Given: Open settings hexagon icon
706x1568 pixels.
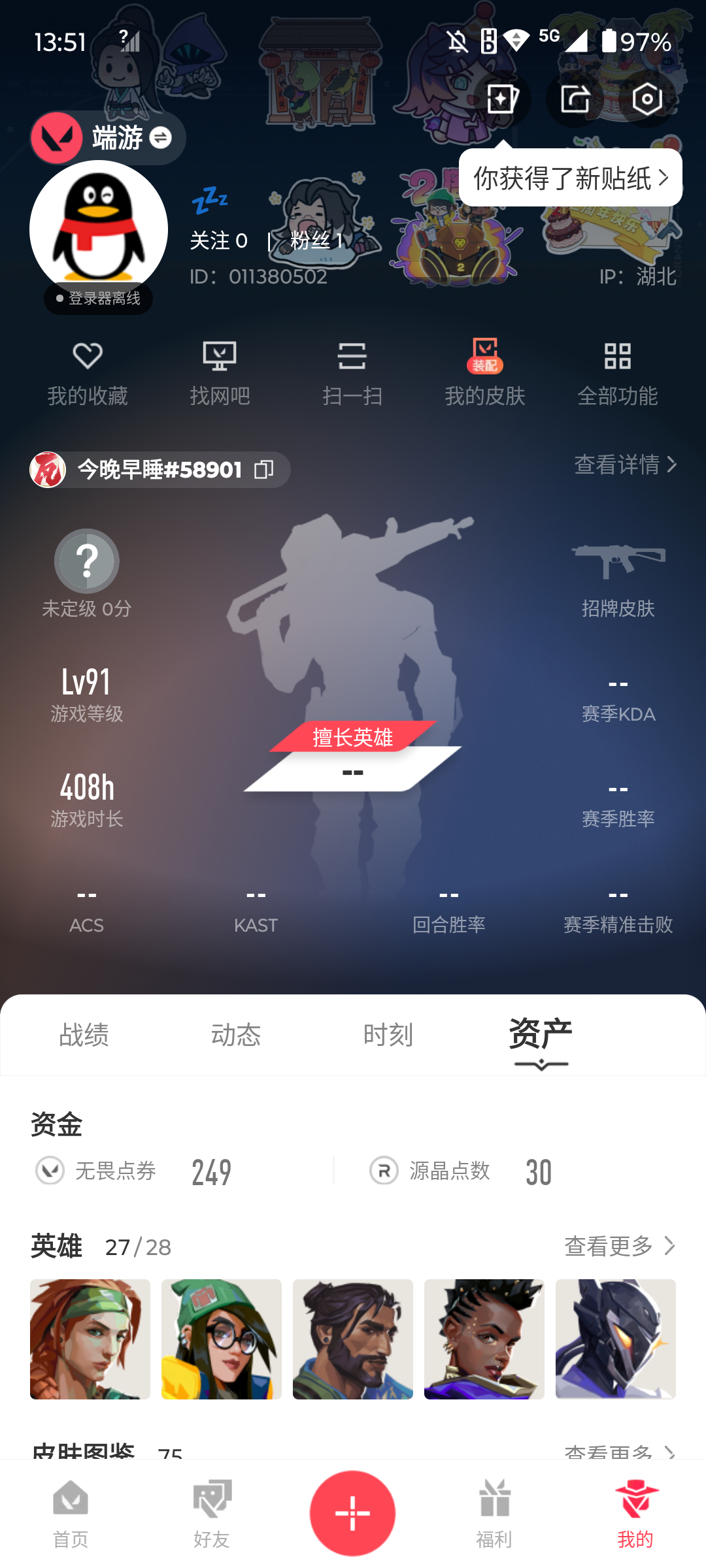Looking at the screenshot, I should [x=647, y=99].
